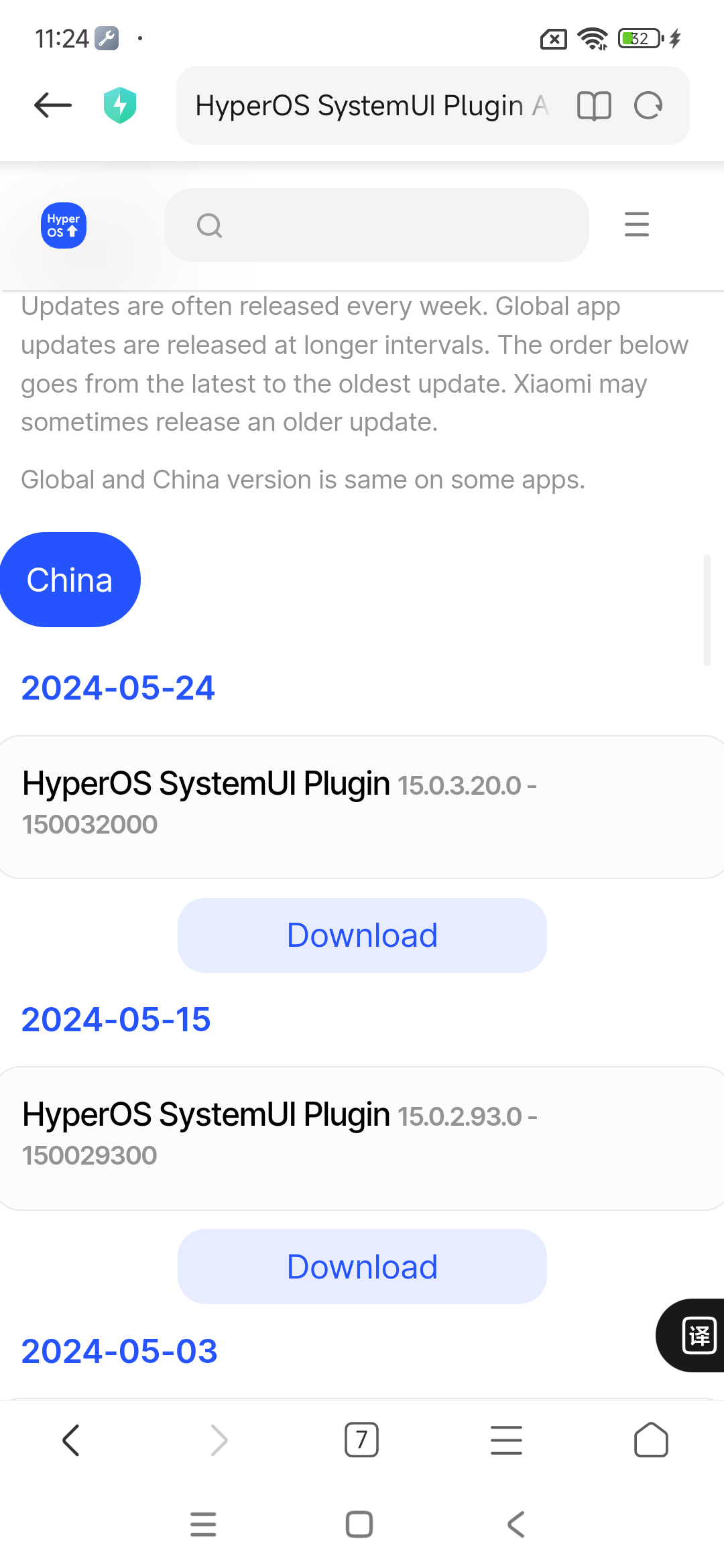Select the China region chip
The image size is (724, 1568).
pos(70,580)
